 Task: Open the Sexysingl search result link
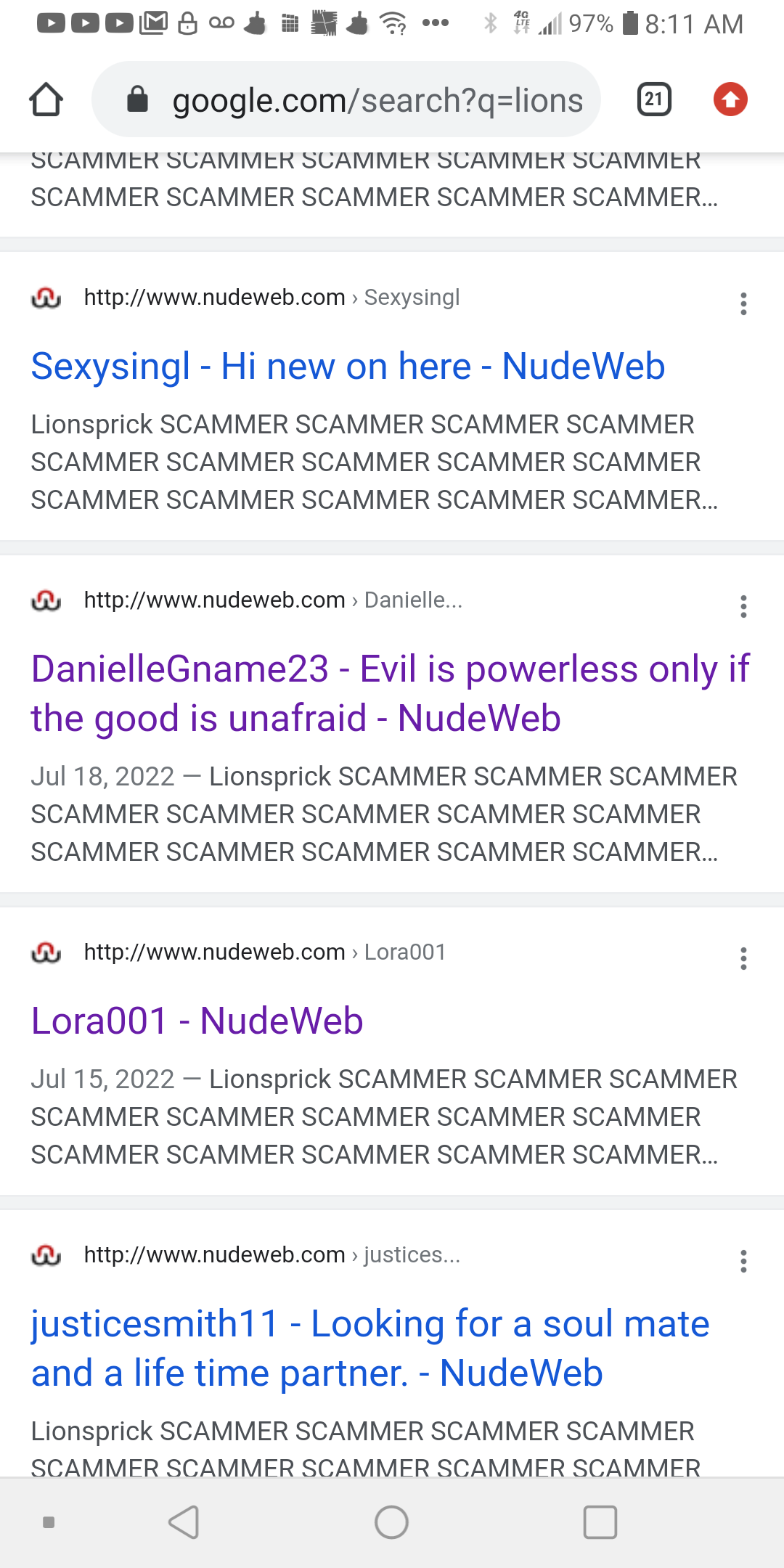(348, 366)
